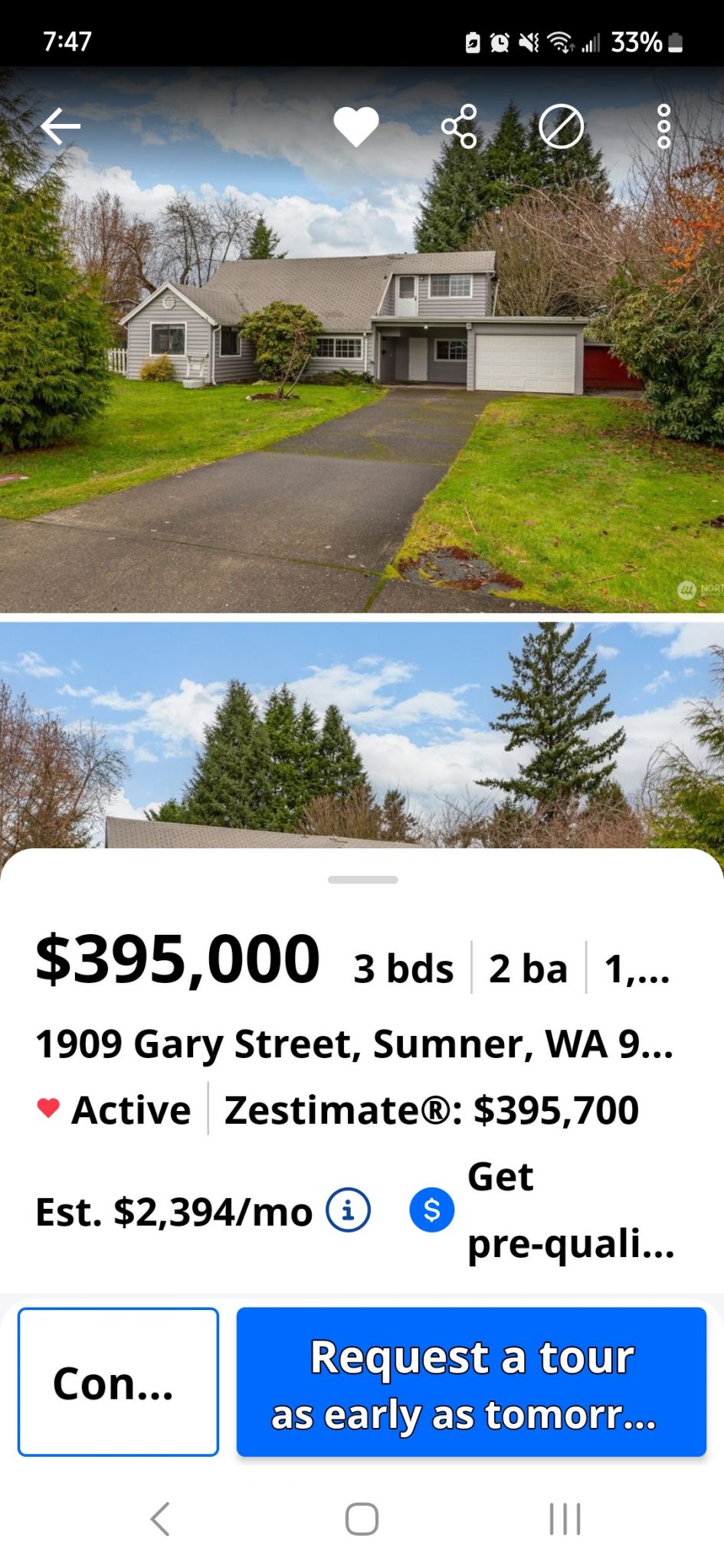Viewport: 724px width, 1568px height.
Task: Share this listing
Action: 459,126
